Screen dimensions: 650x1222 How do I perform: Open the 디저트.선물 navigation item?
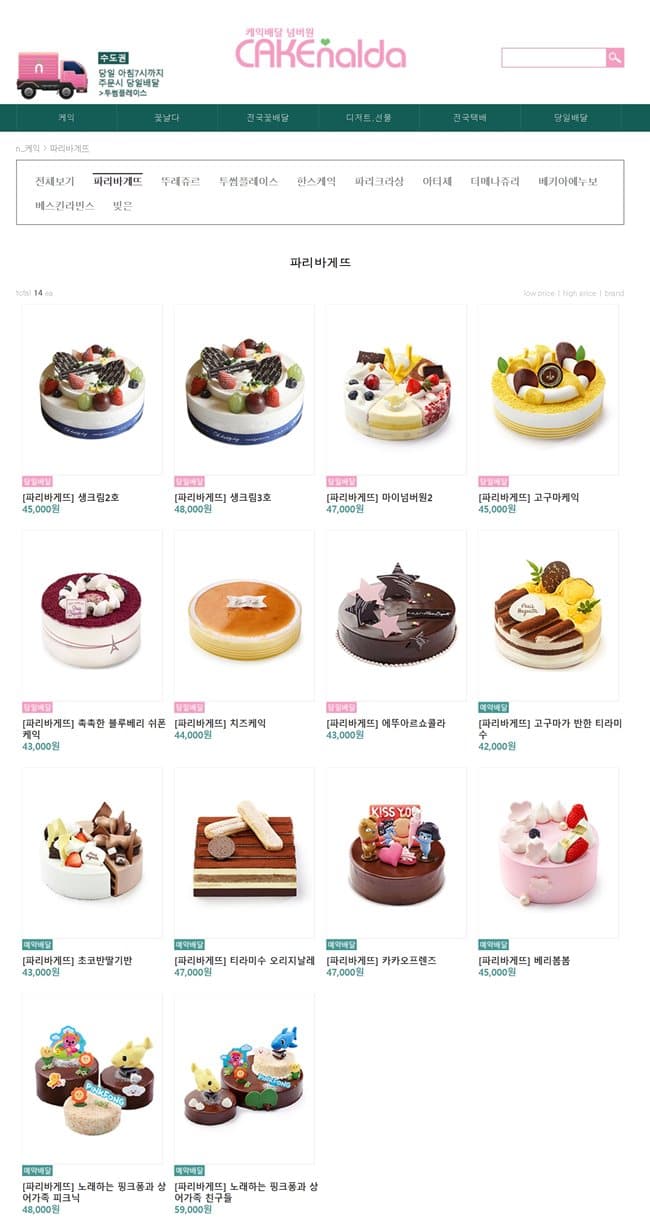click(x=369, y=118)
